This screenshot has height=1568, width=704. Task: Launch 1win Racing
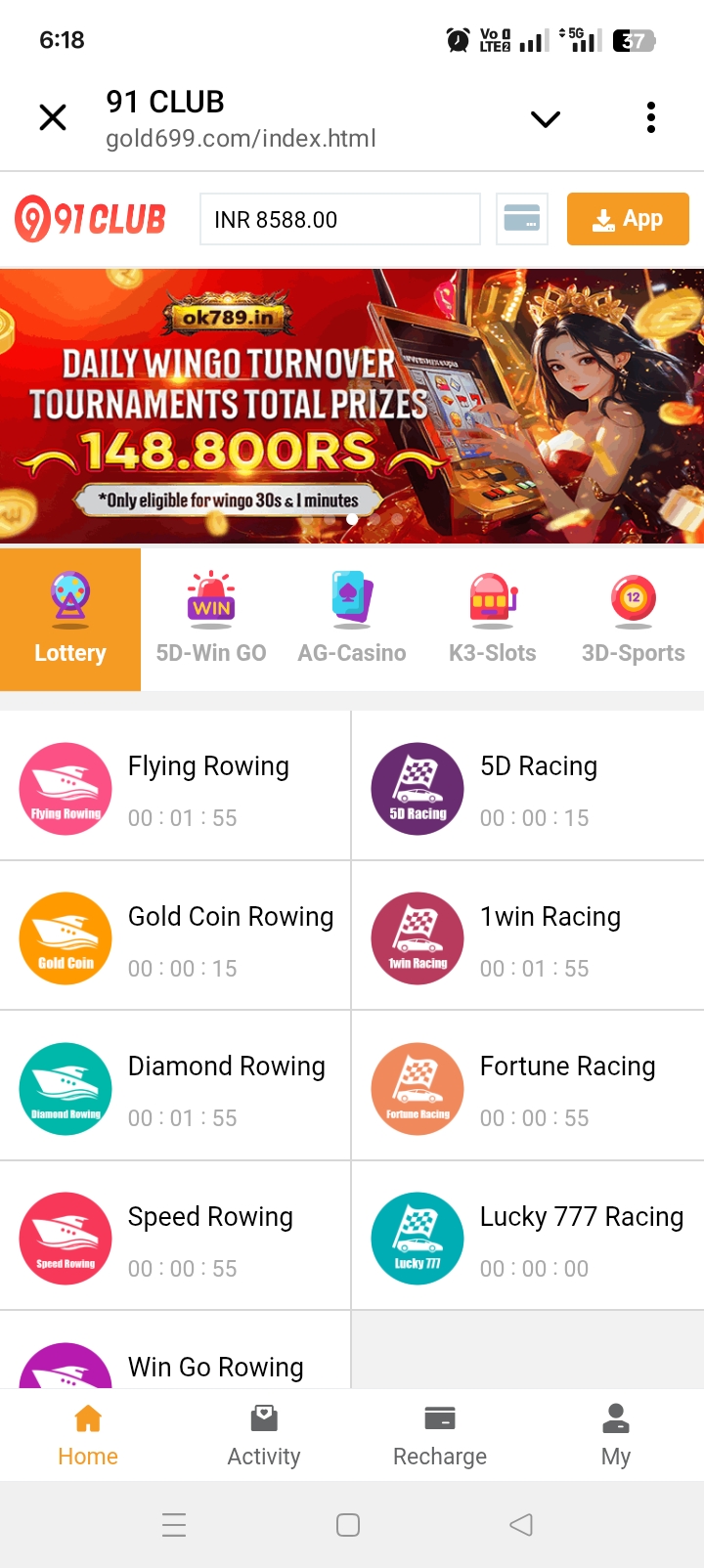pos(528,938)
